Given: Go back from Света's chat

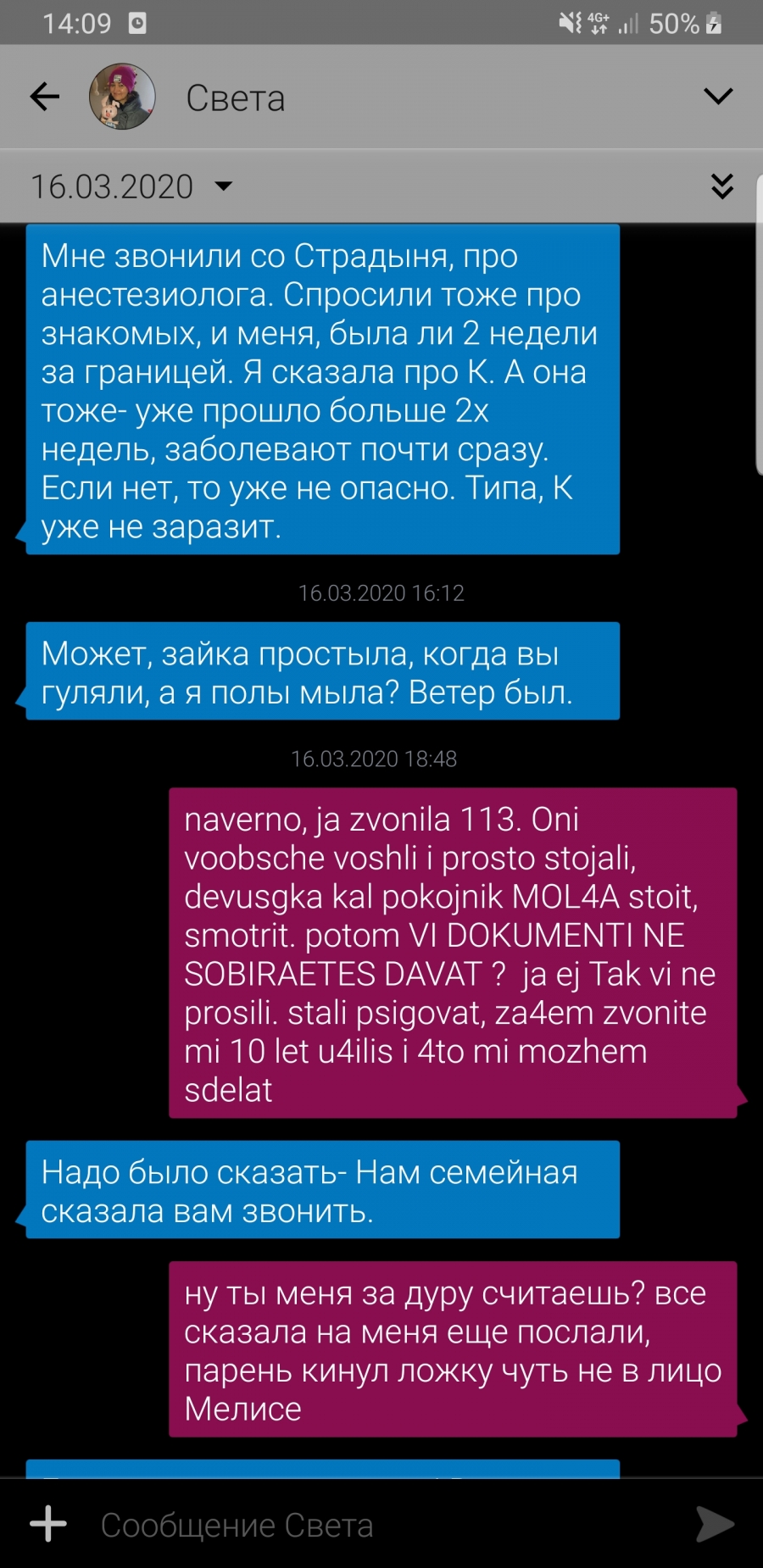Looking at the screenshot, I should pyautogui.click(x=45, y=97).
